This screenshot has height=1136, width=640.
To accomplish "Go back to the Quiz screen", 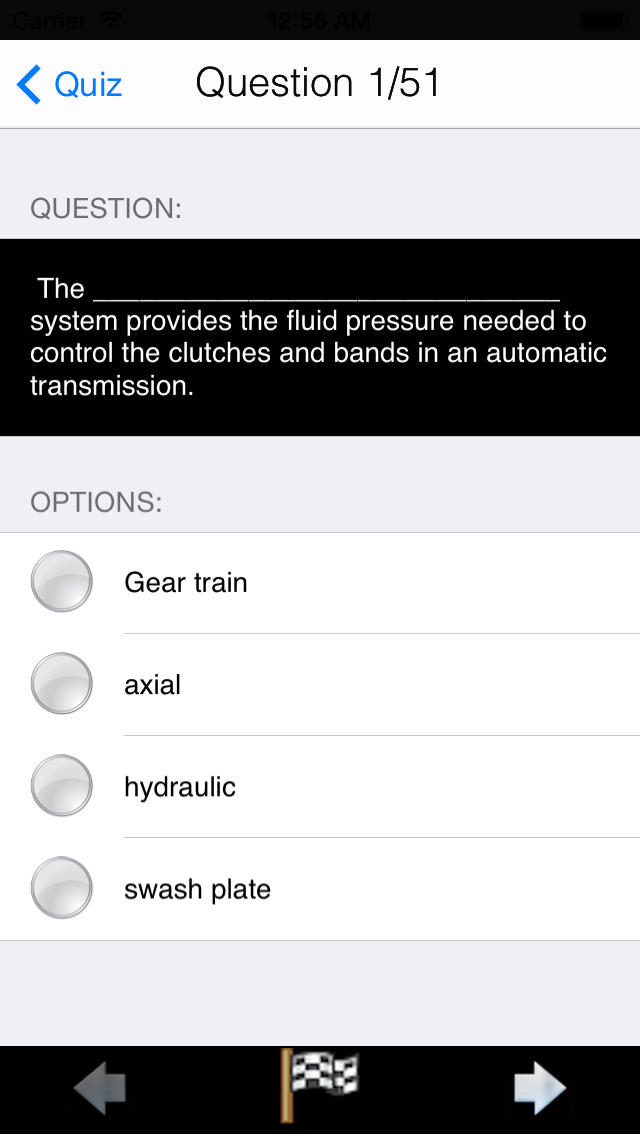I will [x=70, y=84].
